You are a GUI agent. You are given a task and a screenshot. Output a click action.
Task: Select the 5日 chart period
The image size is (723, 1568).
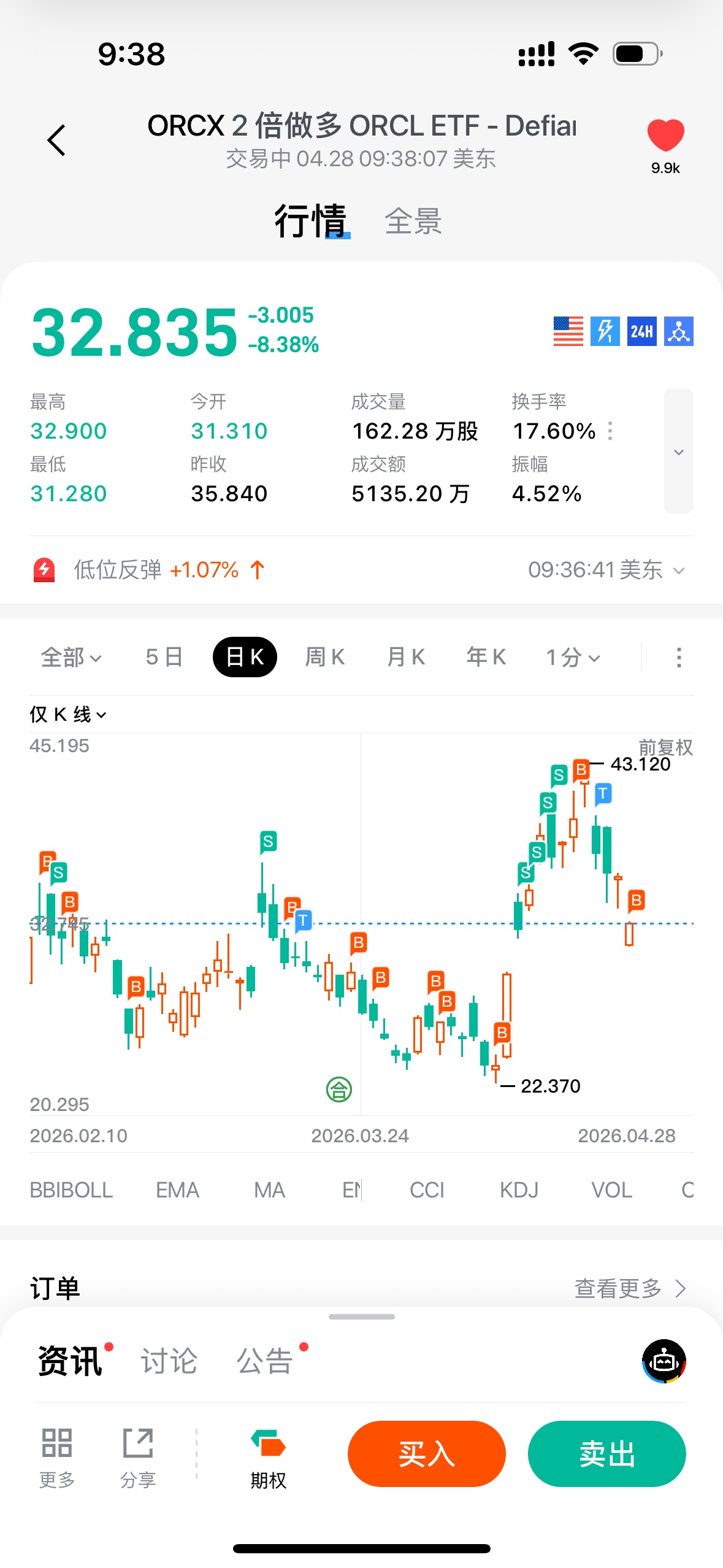coord(164,658)
